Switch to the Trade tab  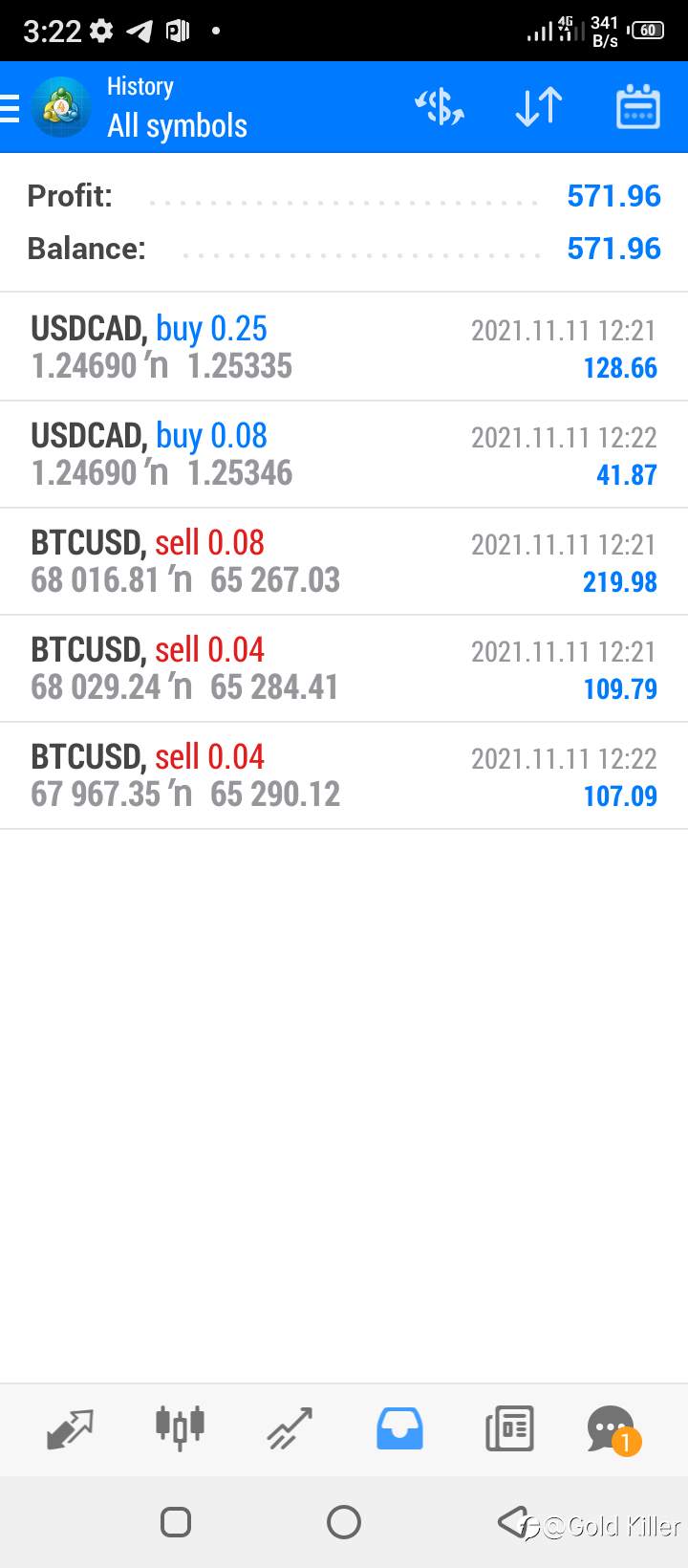click(x=290, y=1429)
